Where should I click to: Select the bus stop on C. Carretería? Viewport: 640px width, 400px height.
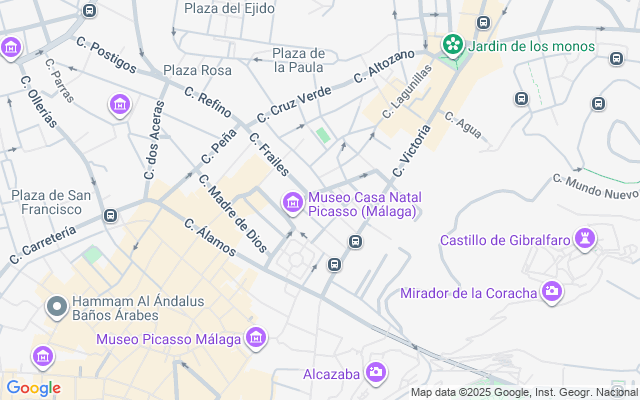coord(110,215)
